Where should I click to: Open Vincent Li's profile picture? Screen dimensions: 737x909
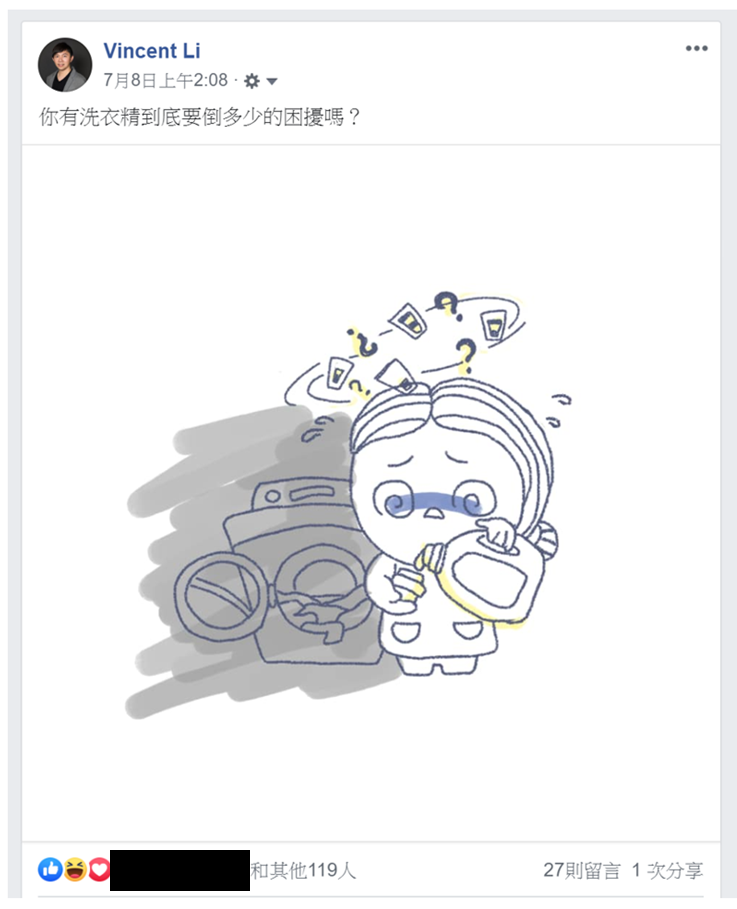(x=65, y=65)
